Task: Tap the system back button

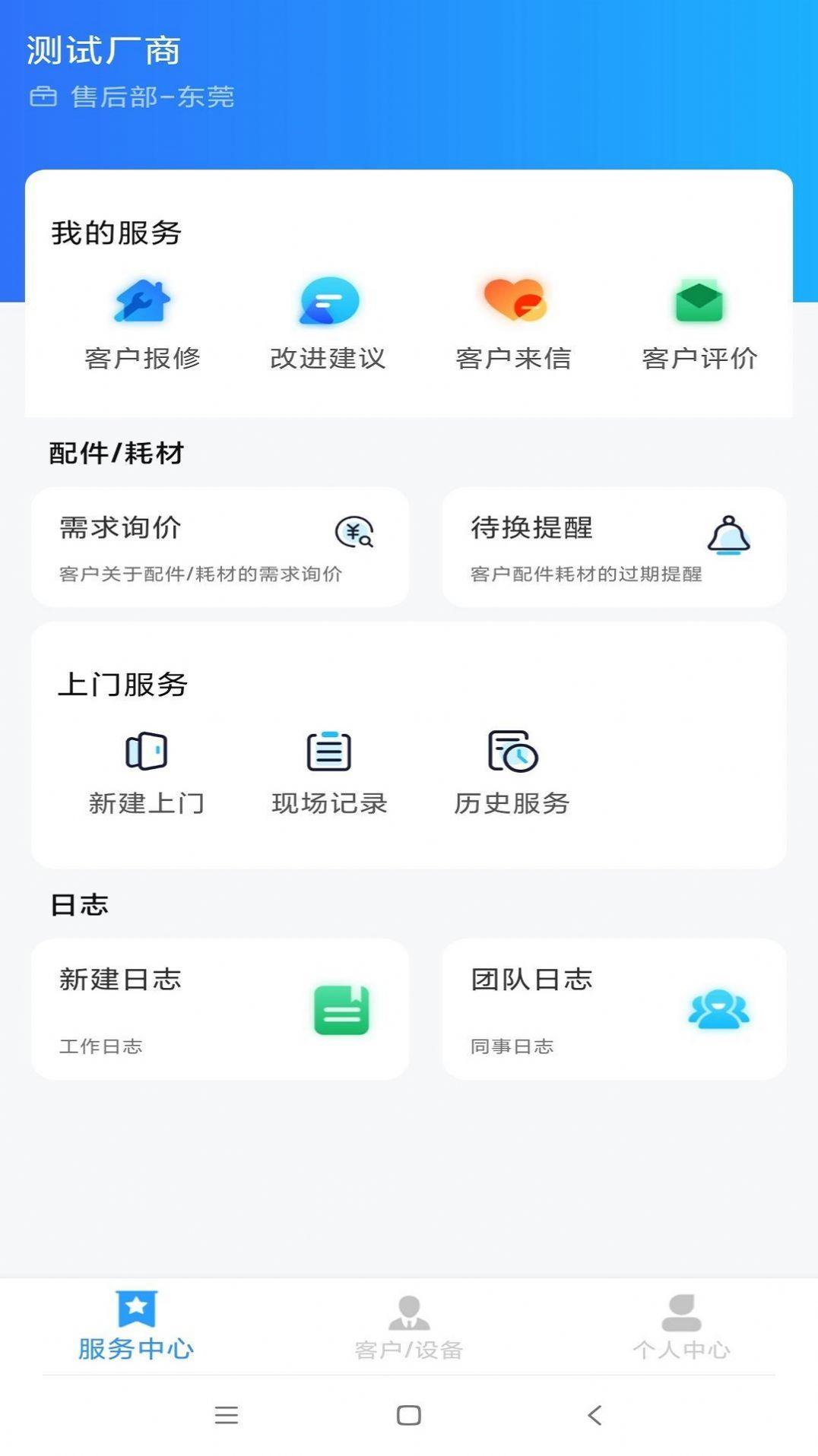Action: point(594,1415)
